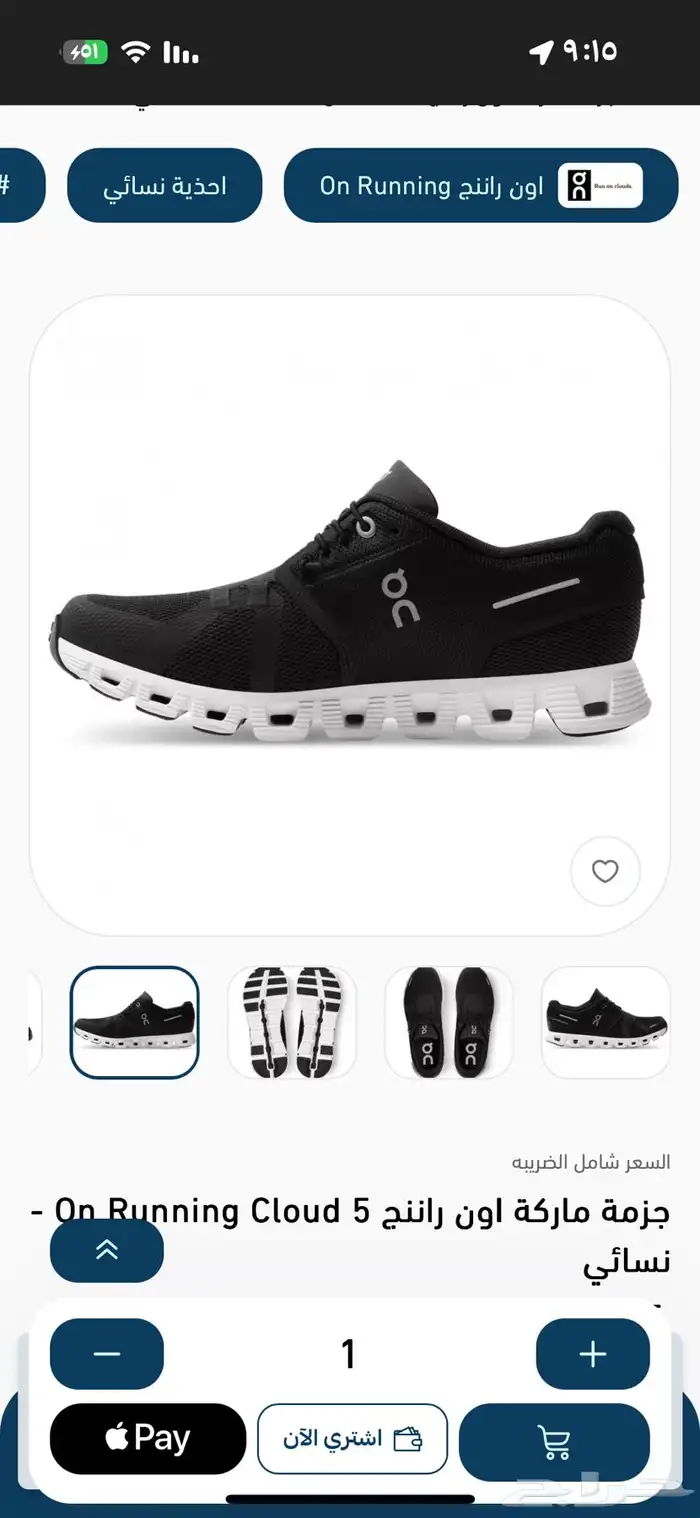The height and width of the screenshot is (1518, 700).
Task: Tap the double-chevron scroll up button
Action: click(107, 1250)
